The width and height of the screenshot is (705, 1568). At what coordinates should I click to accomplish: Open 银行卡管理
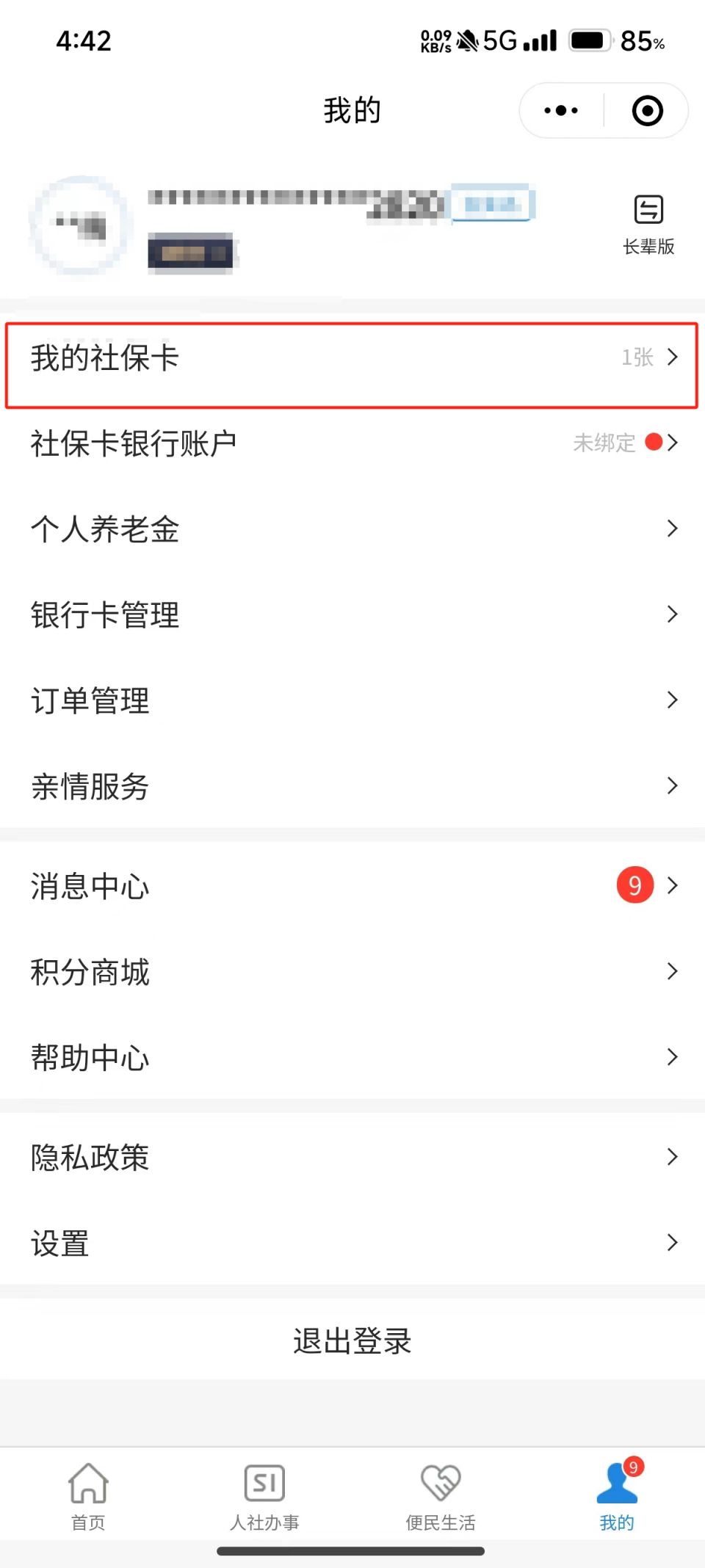[351, 614]
